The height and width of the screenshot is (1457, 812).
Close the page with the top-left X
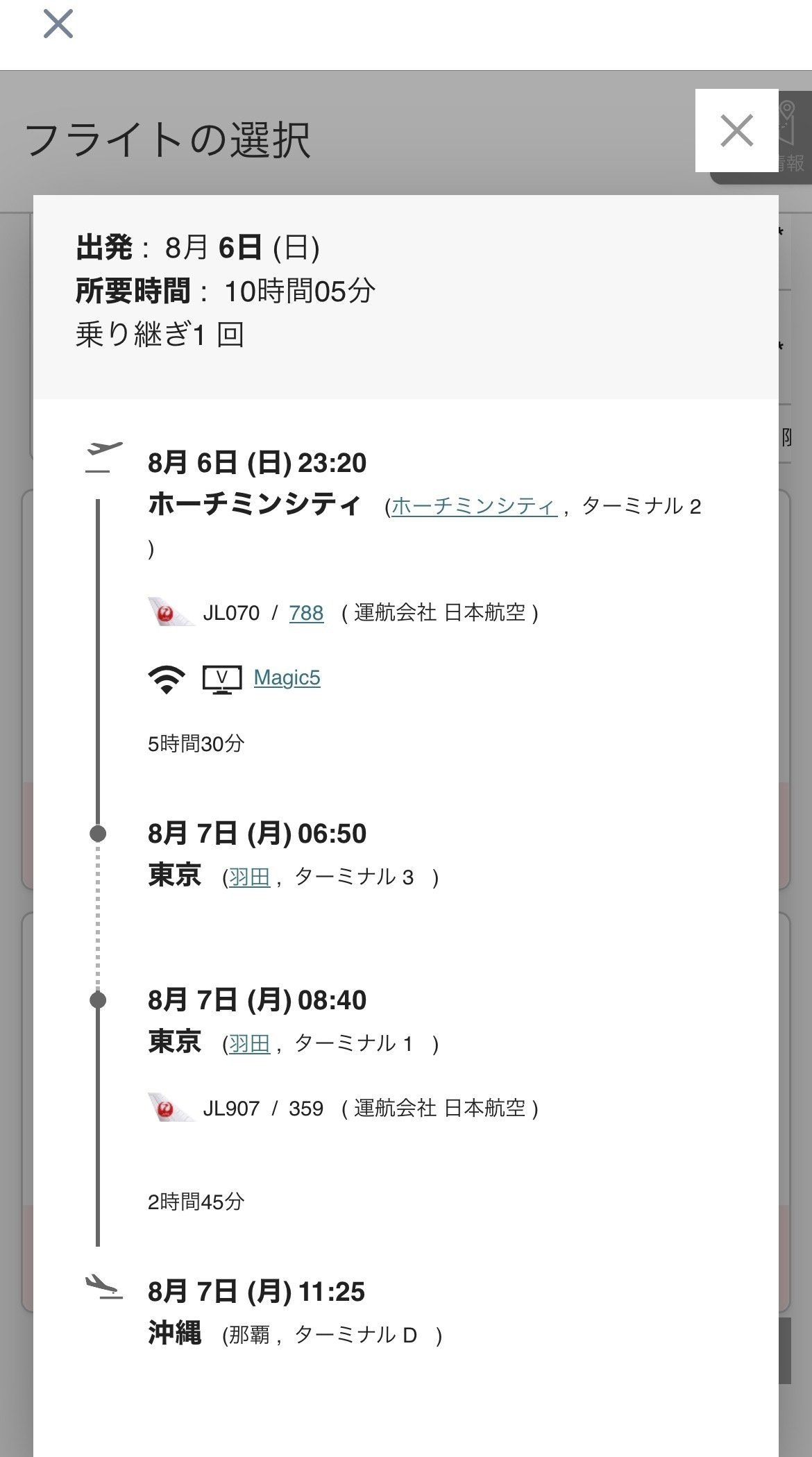(58, 24)
